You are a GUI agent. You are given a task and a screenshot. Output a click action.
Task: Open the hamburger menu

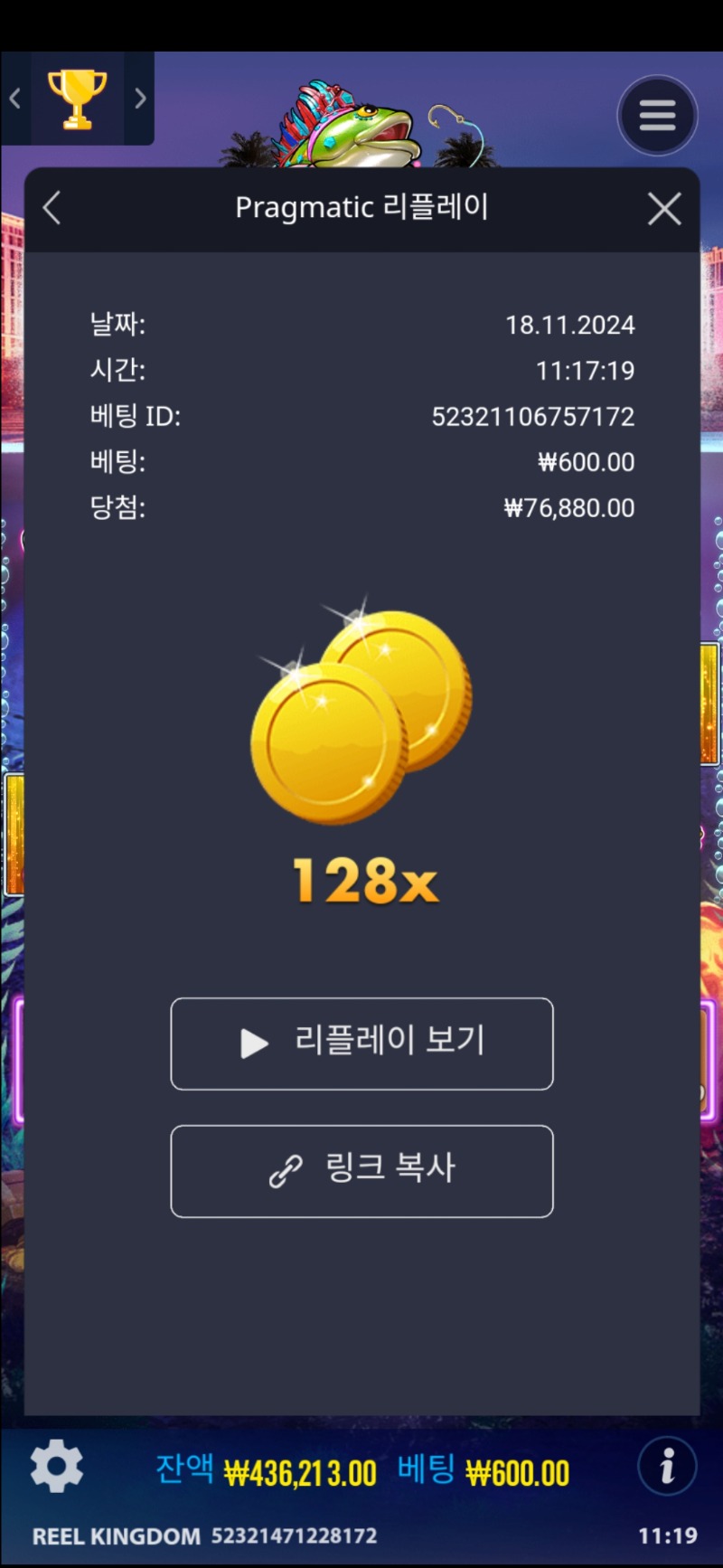tap(657, 116)
